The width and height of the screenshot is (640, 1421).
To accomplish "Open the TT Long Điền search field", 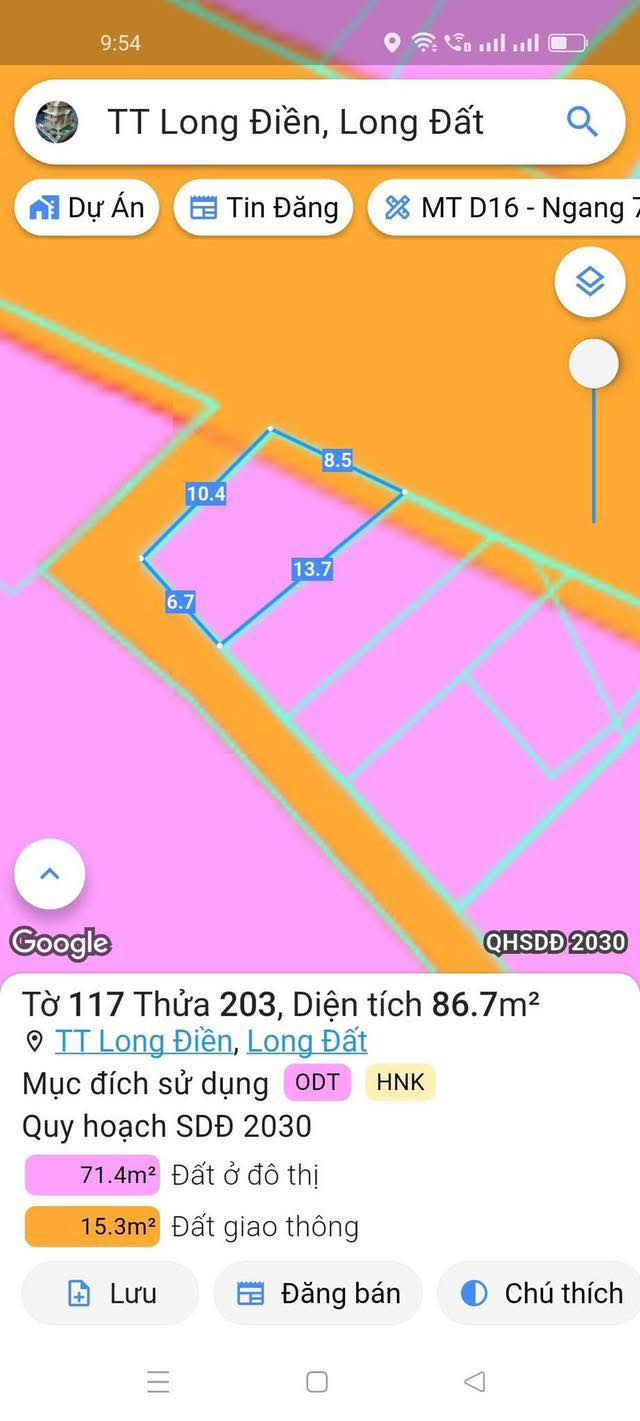I will click(320, 122).
